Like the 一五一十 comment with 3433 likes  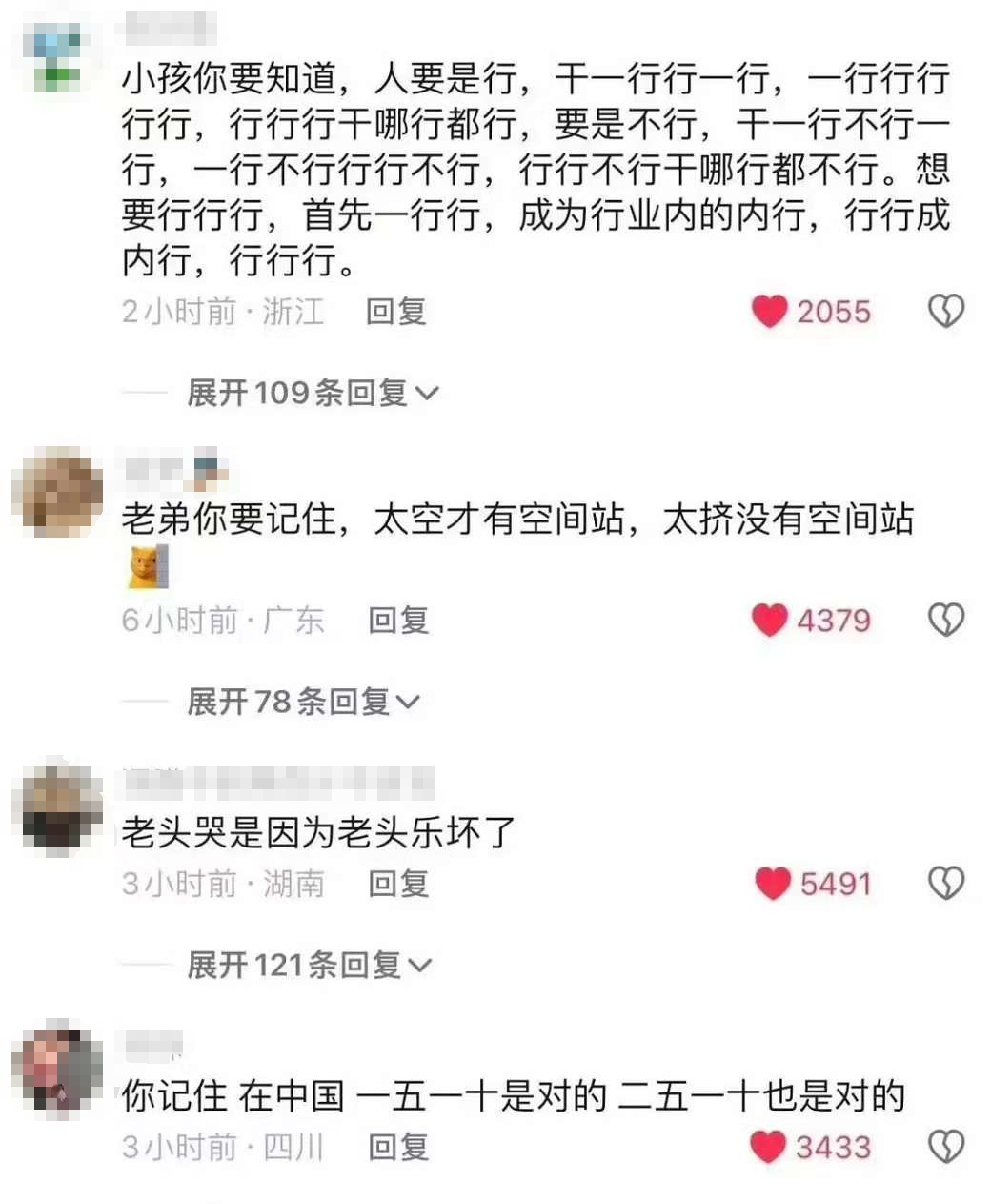tap(768, 1147)
